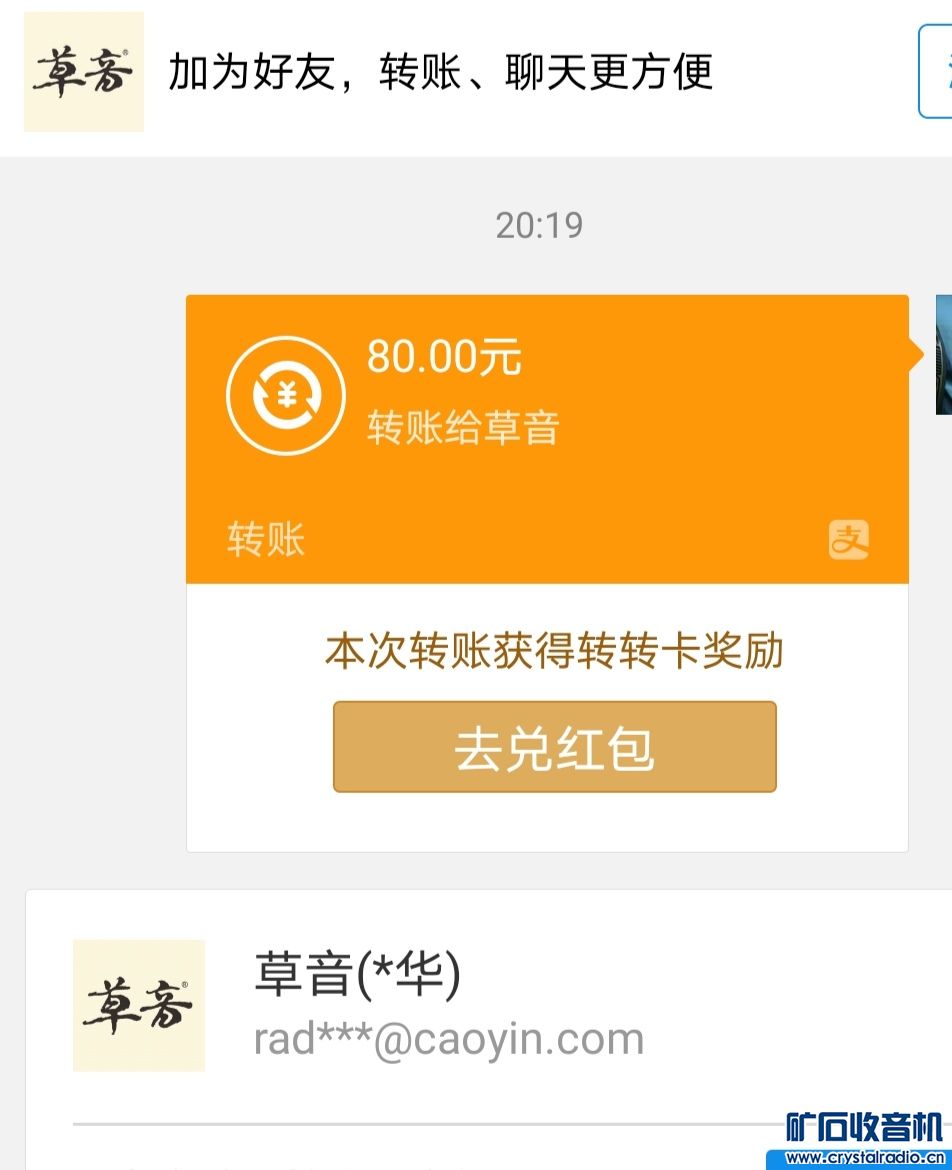Open 草音's avatar in the top banner
This screenshot has width=952, height=1170.
click(x=84, y=72)
